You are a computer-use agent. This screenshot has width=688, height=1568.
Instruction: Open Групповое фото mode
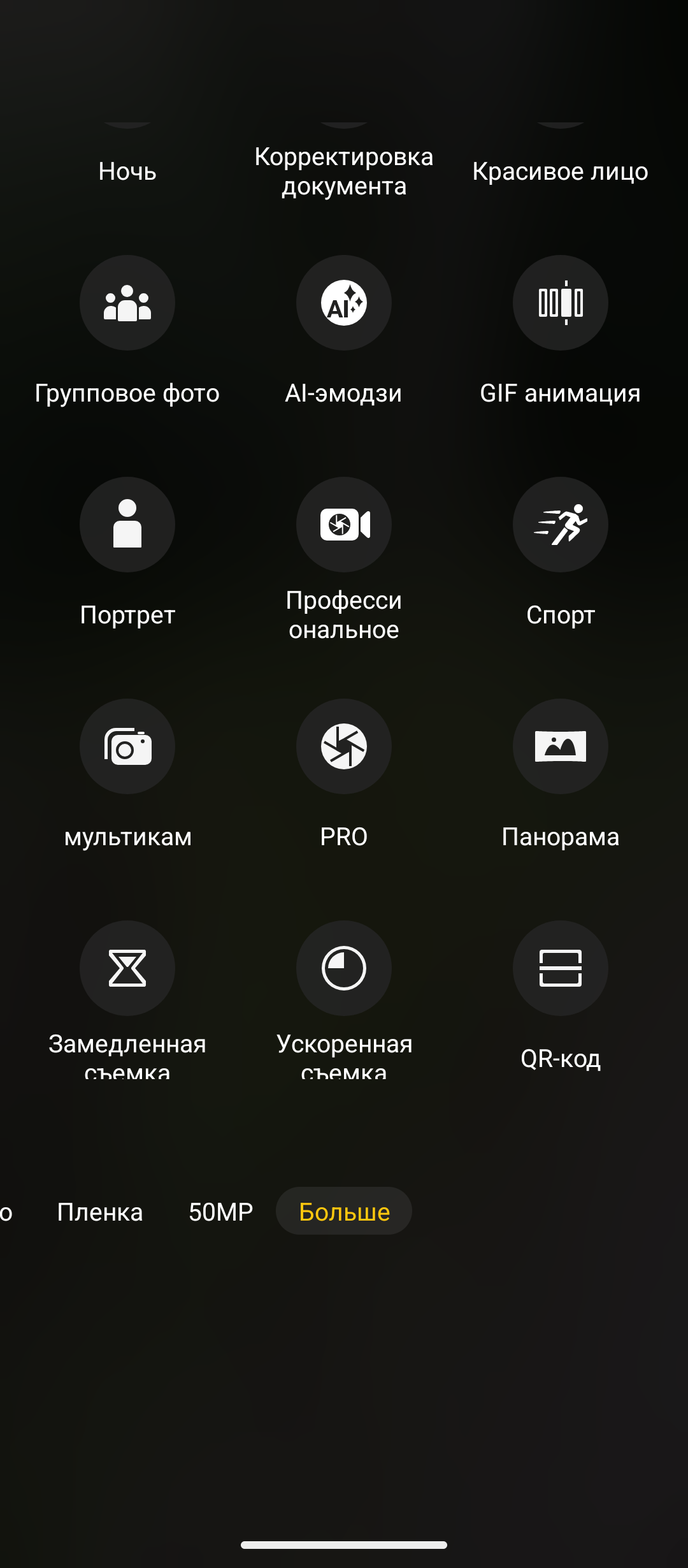(x=127, y=303)
